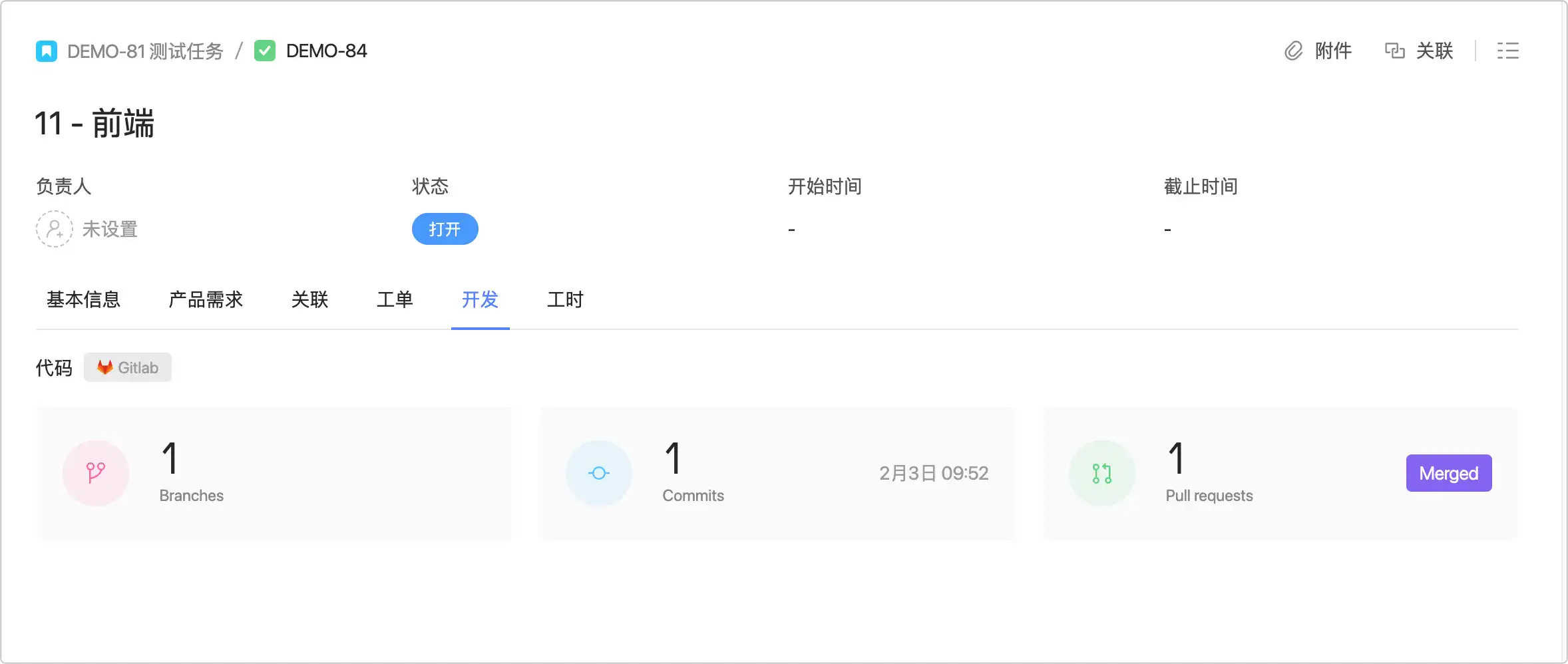Set the 开始时间 start date
The height and width of the screenshot is (664, 1568).
[792, 230]
